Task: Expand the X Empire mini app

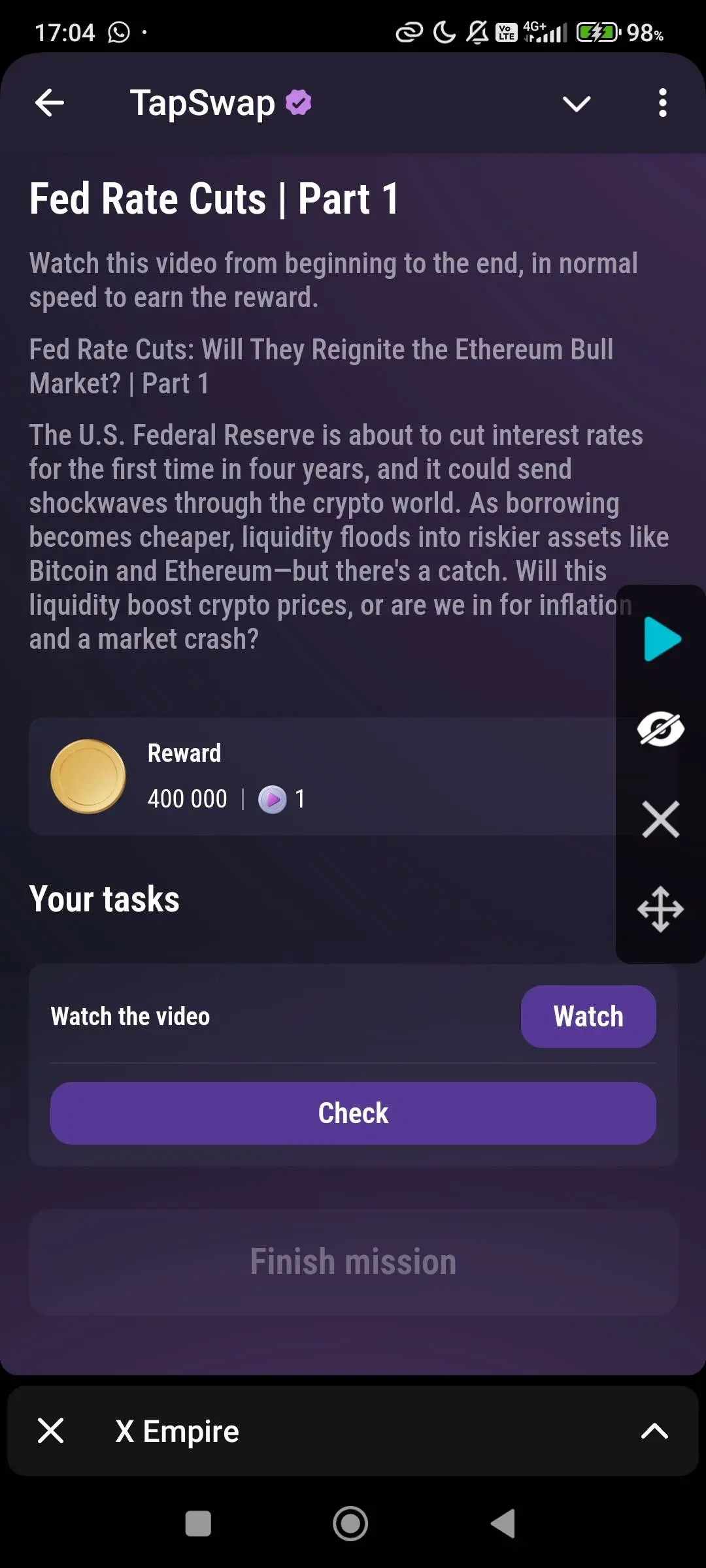Action: click(654, 1431)
